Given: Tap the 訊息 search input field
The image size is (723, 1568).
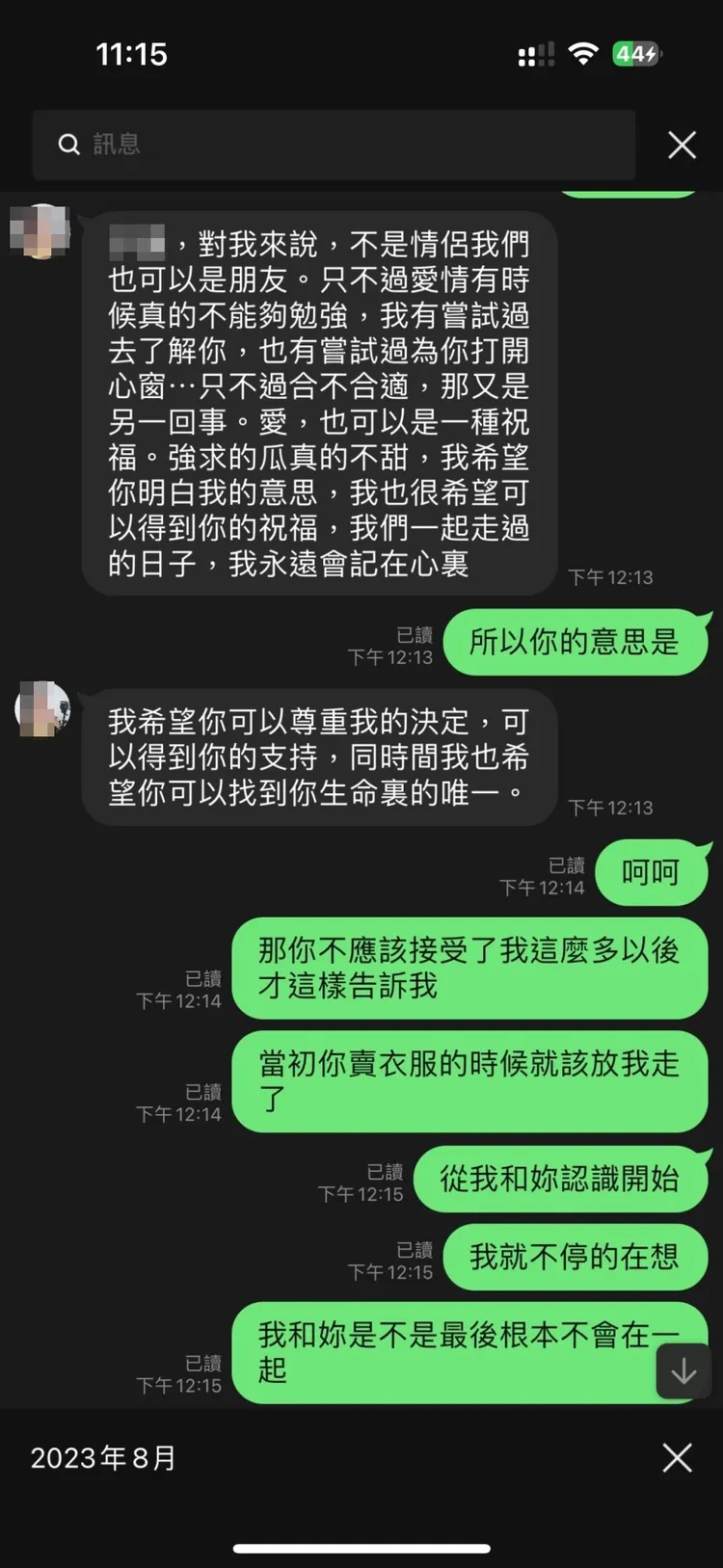Looking at the screenshot, I should pos(337,145).
